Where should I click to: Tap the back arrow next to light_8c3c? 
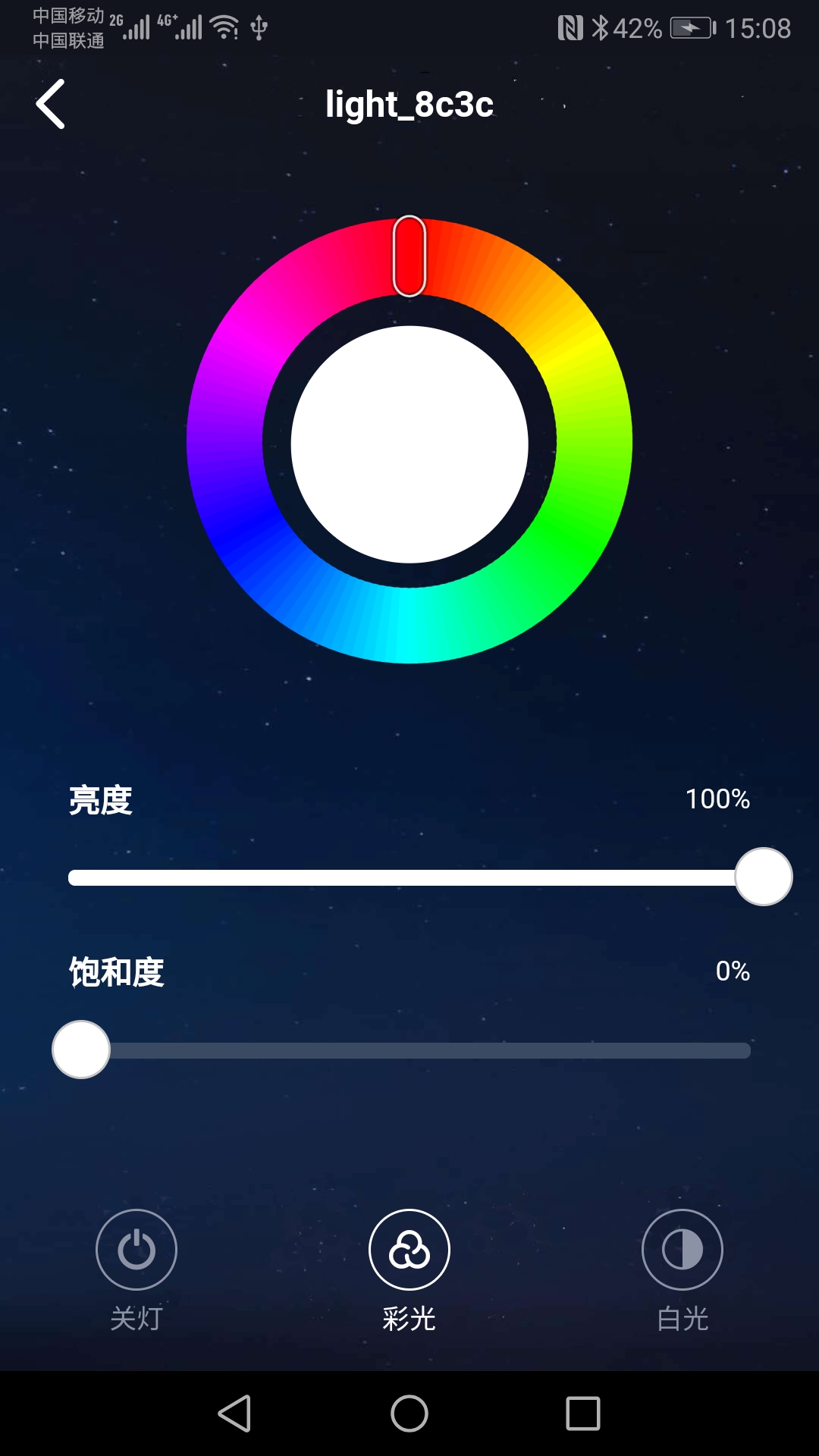pos(50,104)
